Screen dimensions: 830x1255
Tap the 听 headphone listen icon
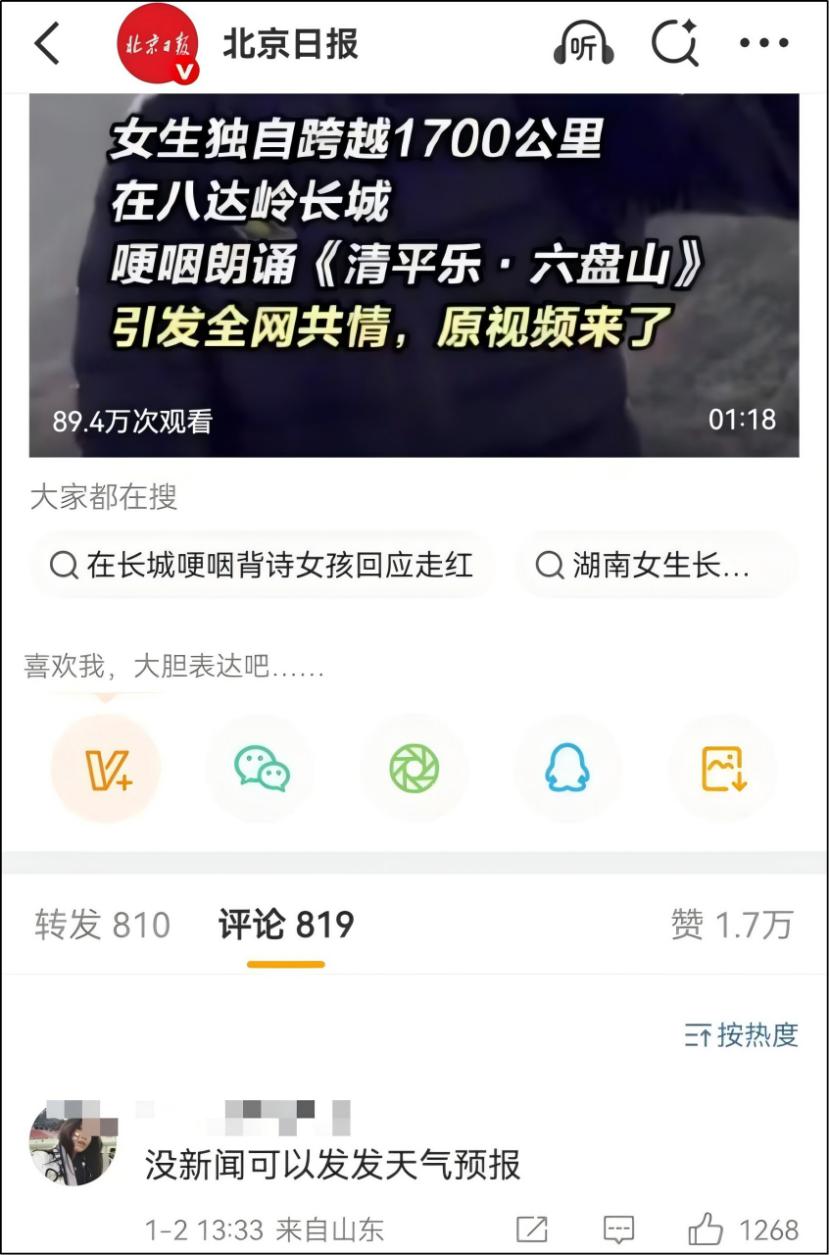click(584, 45)
